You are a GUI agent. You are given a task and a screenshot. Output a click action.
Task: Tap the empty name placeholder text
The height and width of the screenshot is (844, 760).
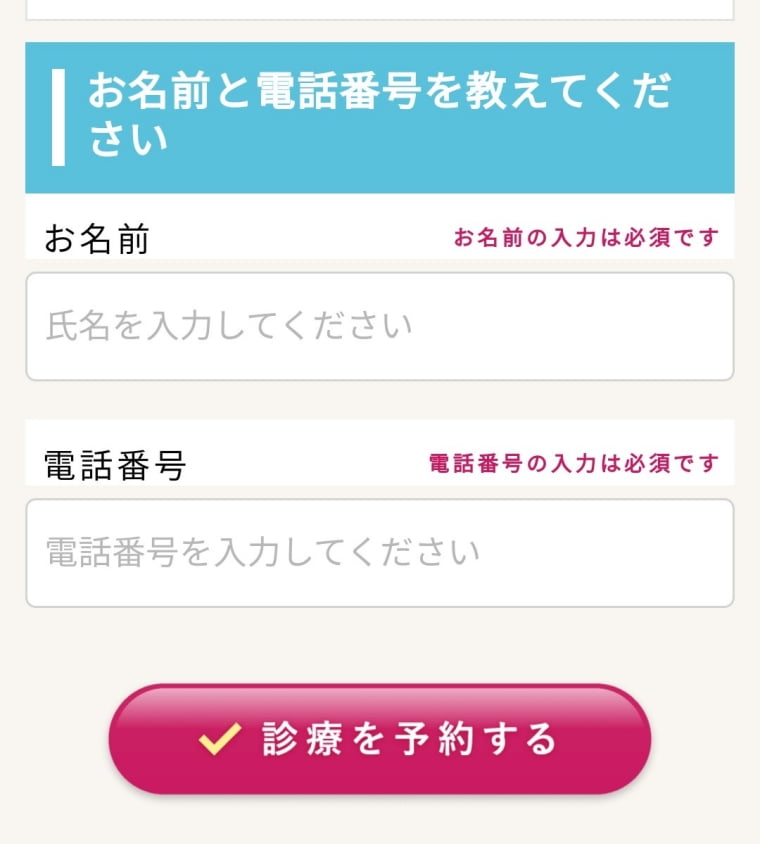[x=226, y=323]
